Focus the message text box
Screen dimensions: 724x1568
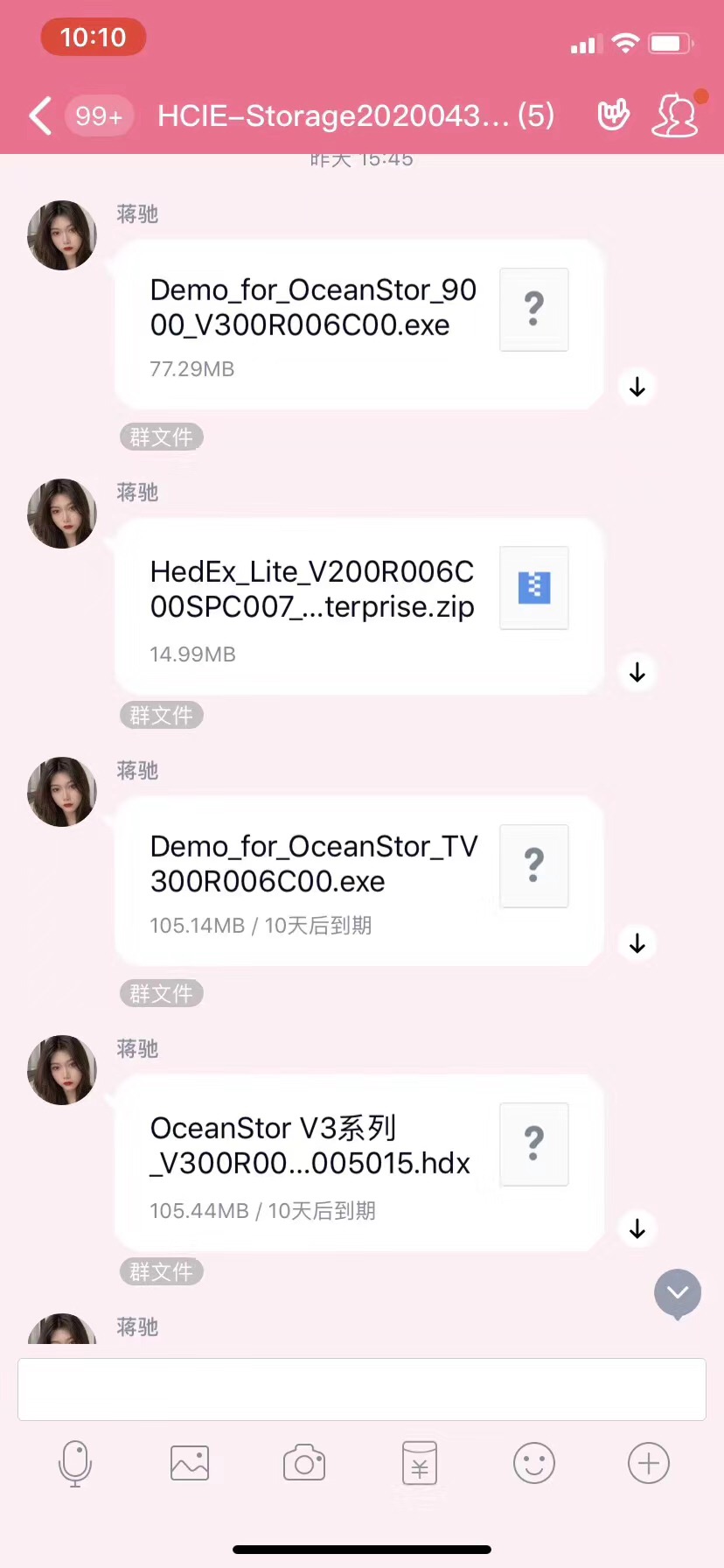pos(362,1389)
